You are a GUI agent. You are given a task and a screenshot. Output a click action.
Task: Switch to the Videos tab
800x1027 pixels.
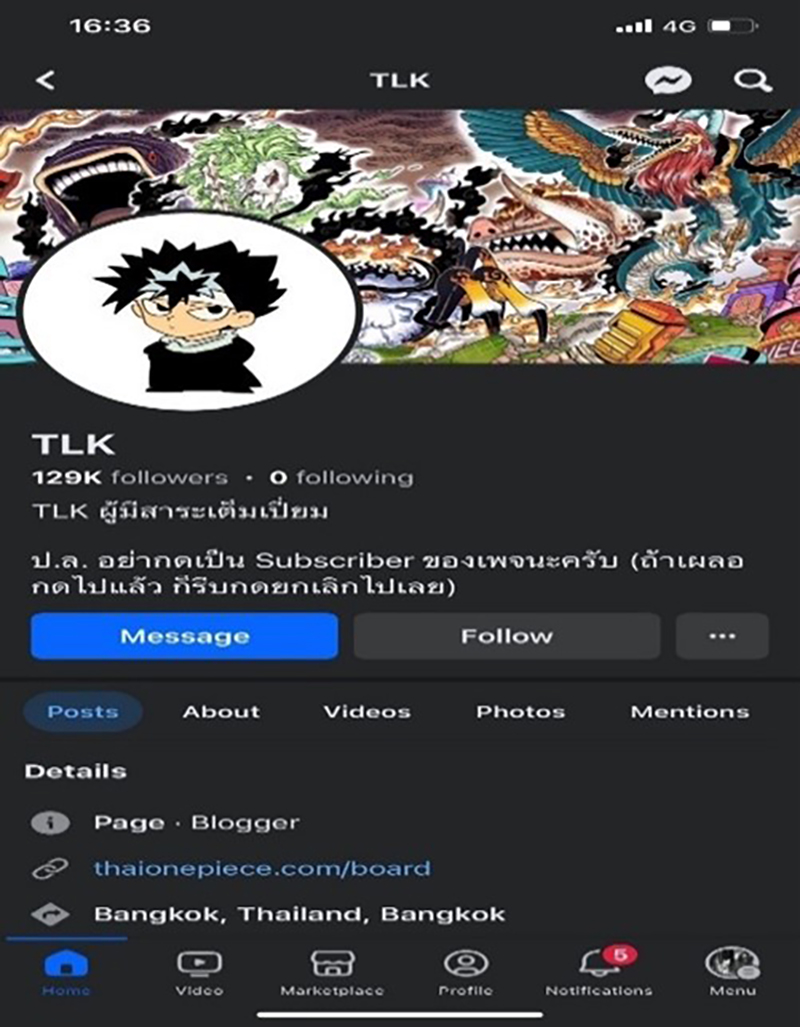point(367,712)
